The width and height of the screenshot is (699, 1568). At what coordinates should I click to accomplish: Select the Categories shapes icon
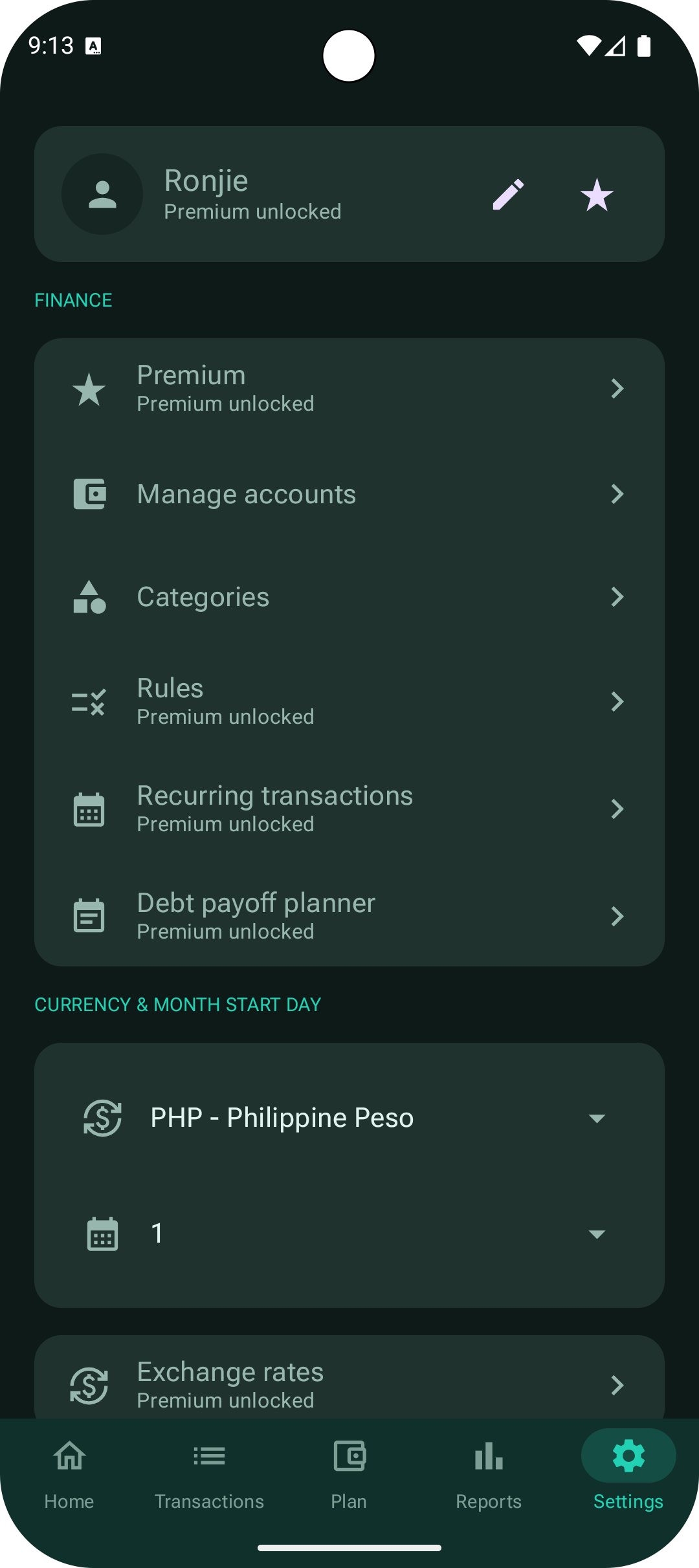tap(89, 596)
